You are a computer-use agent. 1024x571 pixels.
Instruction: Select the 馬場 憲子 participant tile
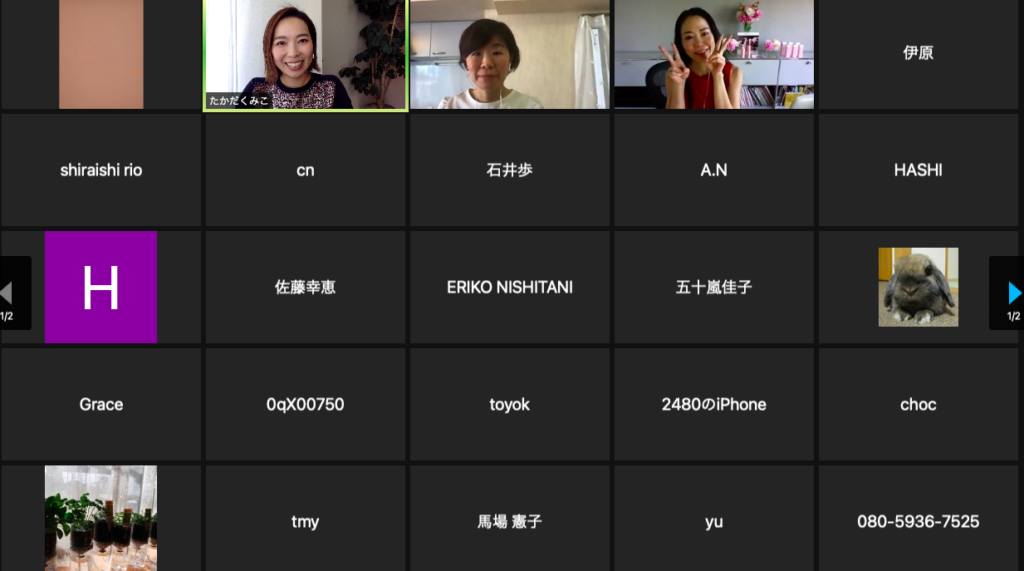click(x=510, y=521)
